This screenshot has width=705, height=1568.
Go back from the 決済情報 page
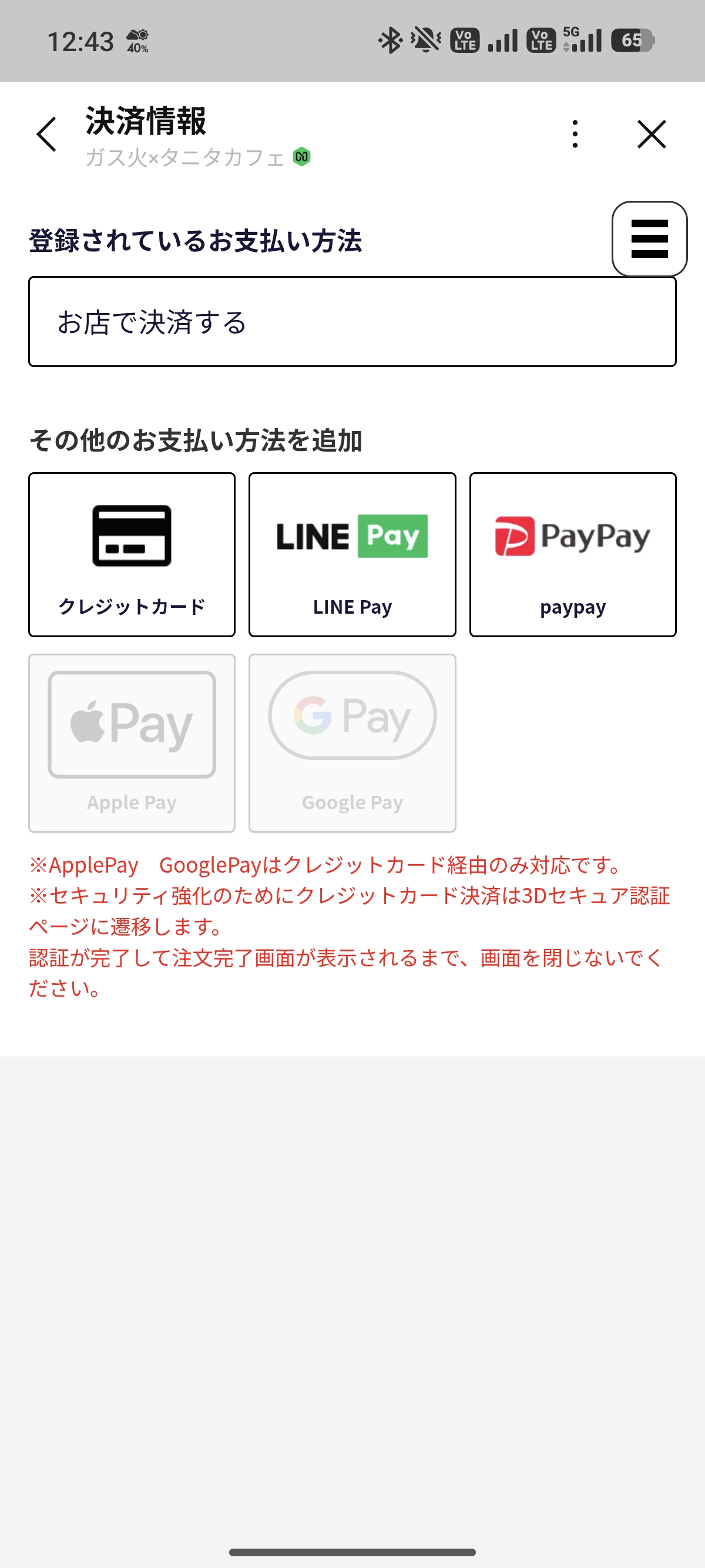47,134
